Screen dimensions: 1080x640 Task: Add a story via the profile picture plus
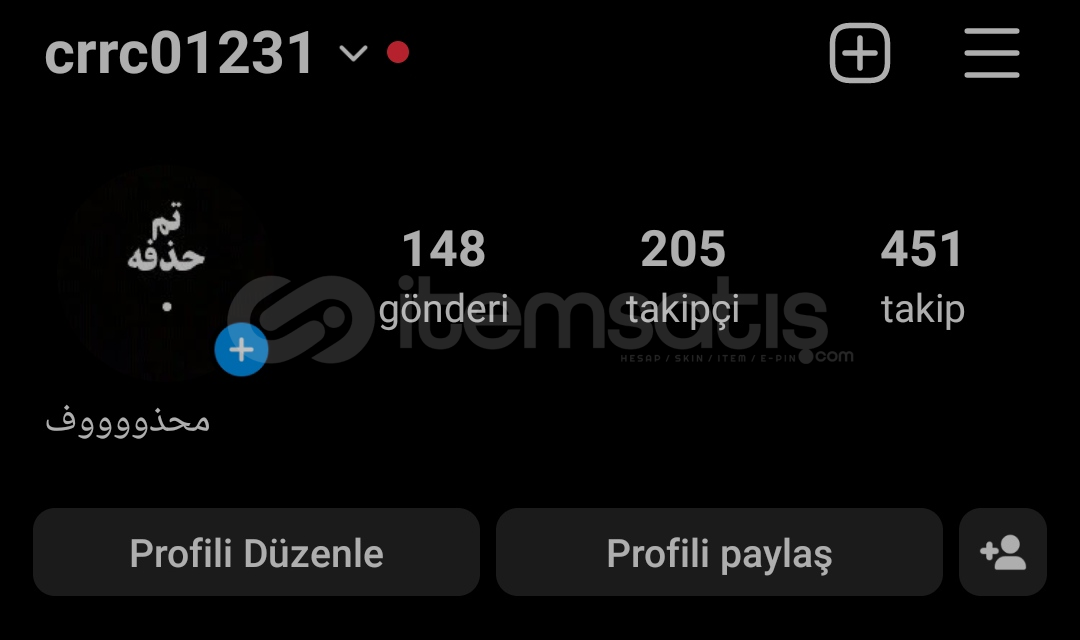coord(241,351)
